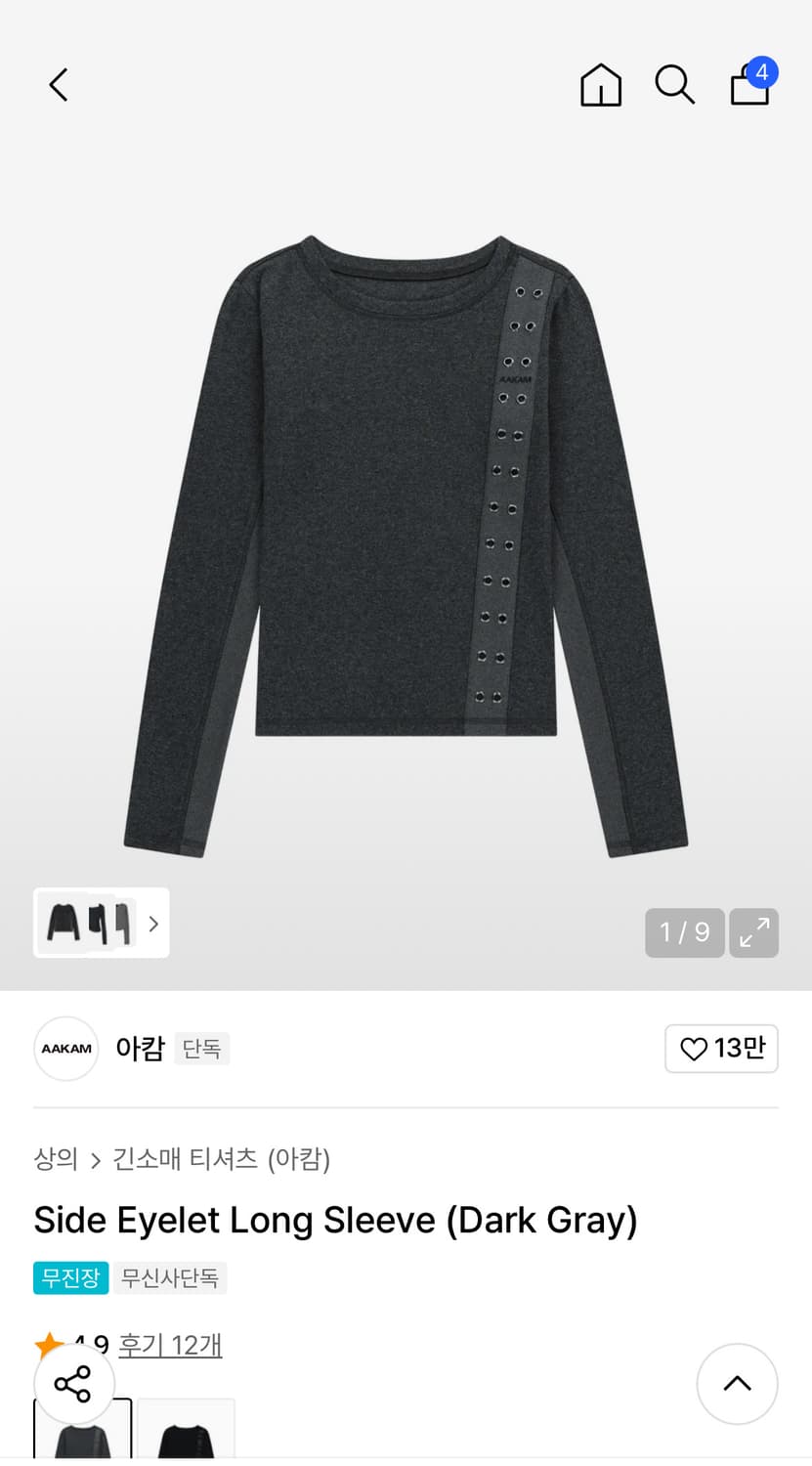Image resolution: width=812 pixels, height=1466 pixels.
Task: Open the home screen via house icon
Action: point(600,85)
